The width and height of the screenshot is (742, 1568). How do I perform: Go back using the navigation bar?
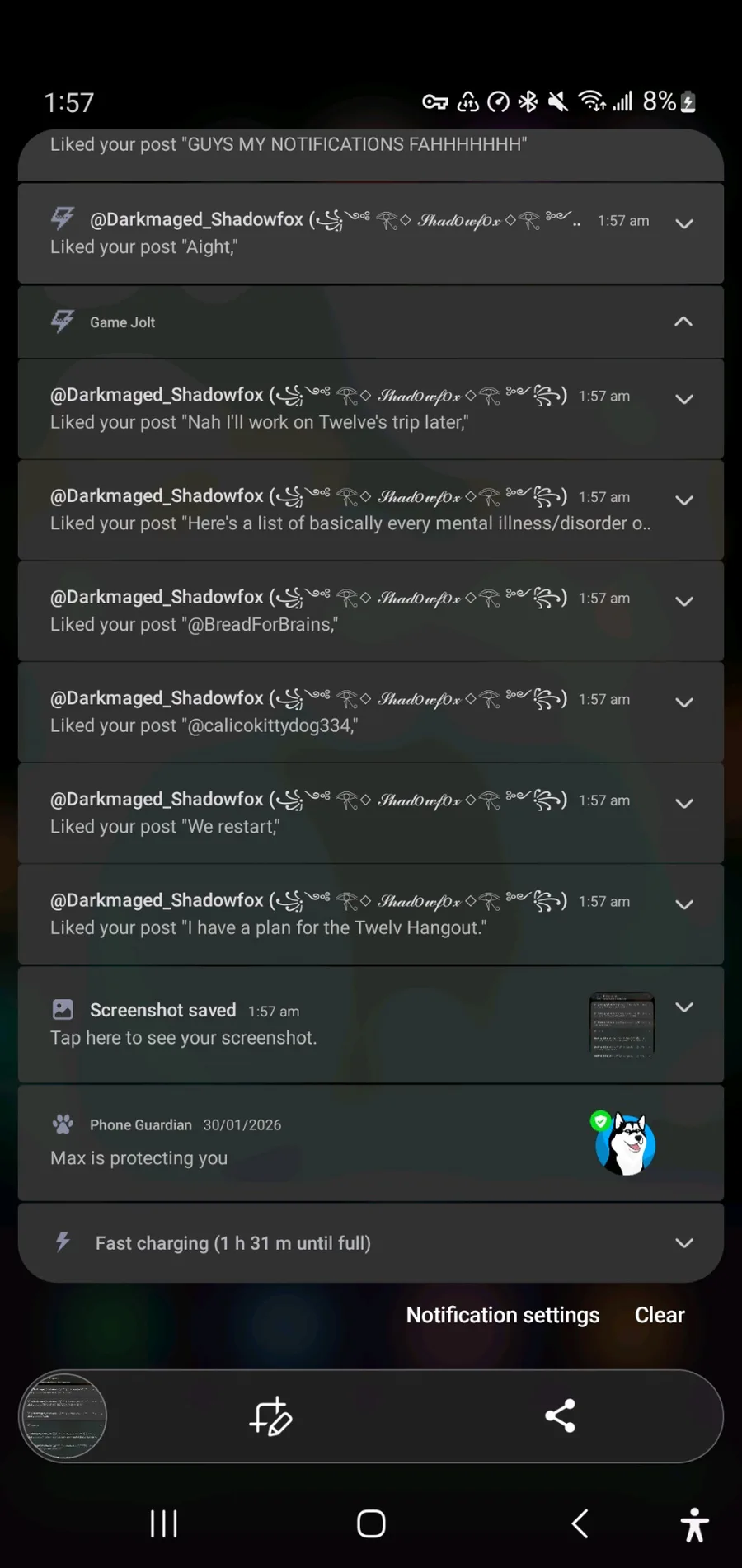point(580,1523)
